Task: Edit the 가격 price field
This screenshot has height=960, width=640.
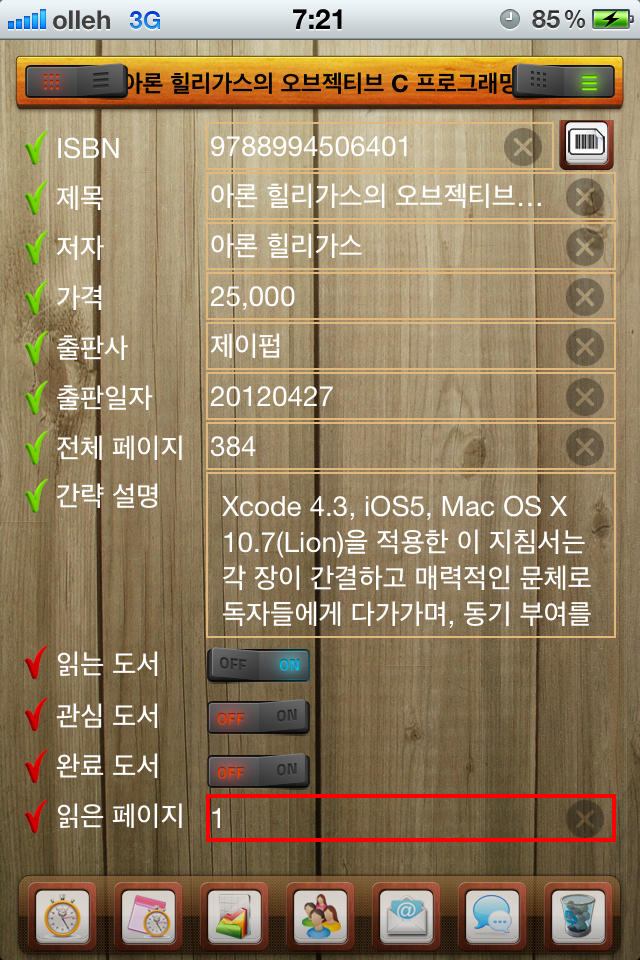Action: point(380,297)
